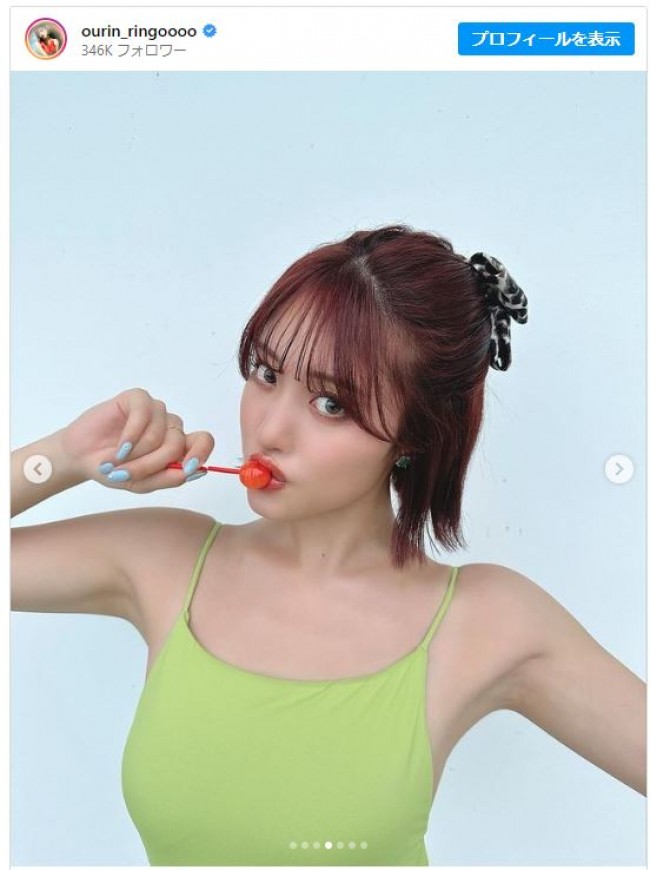Go to the previous photo in carousel

[38, 468]
